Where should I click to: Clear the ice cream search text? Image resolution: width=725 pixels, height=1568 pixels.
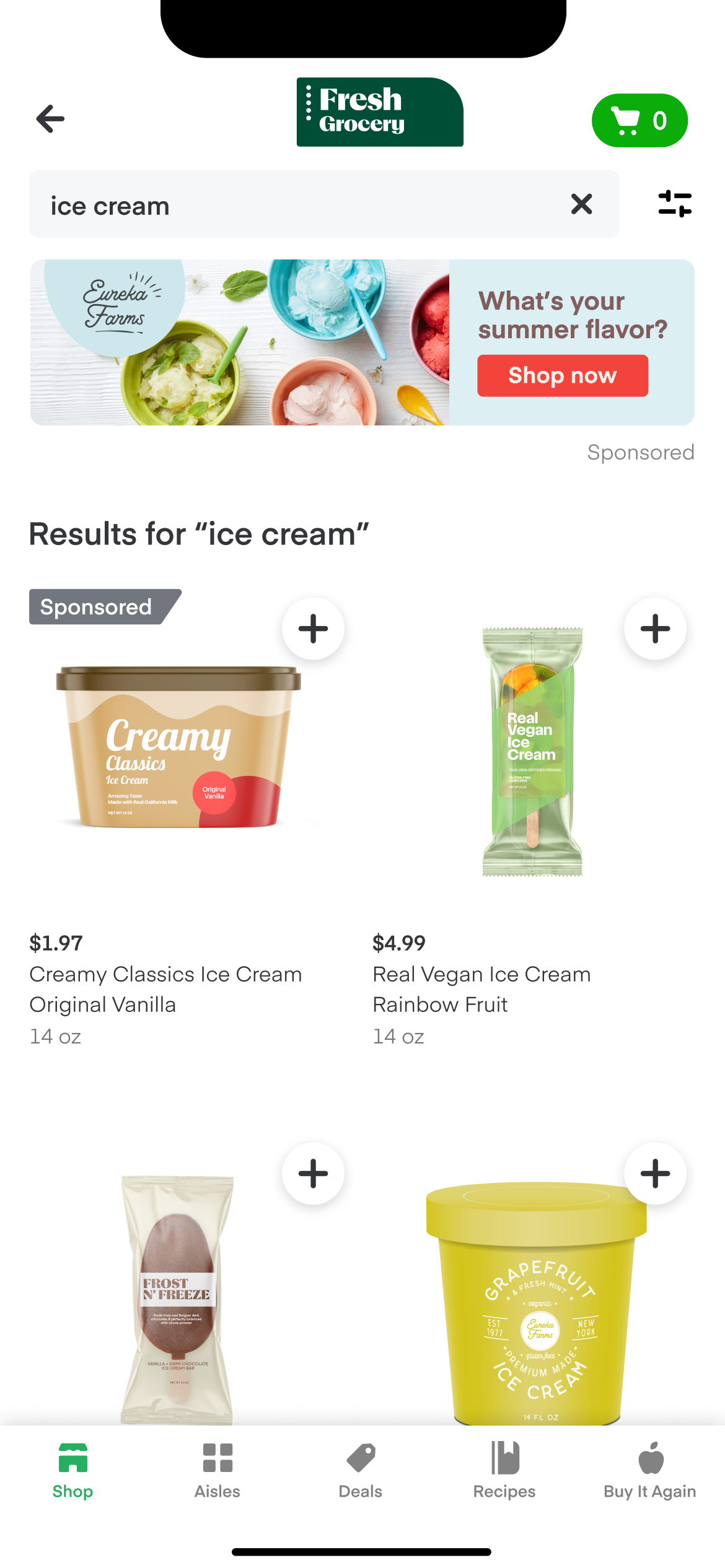click(581, 204)
